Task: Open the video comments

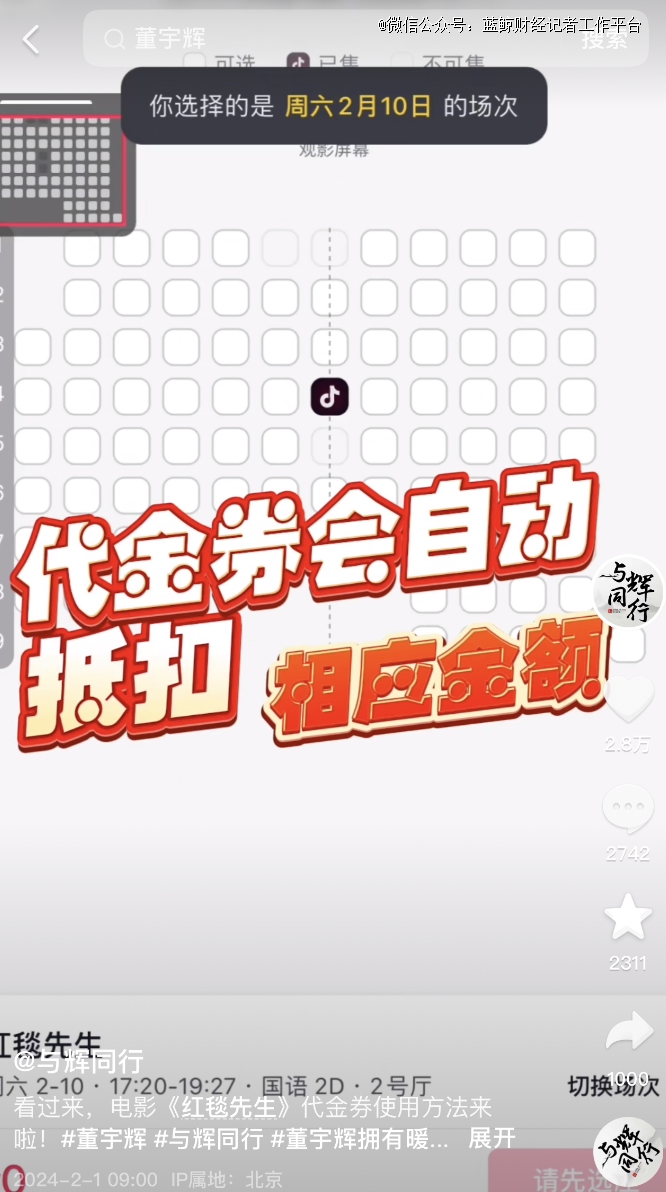Action: 628,810
